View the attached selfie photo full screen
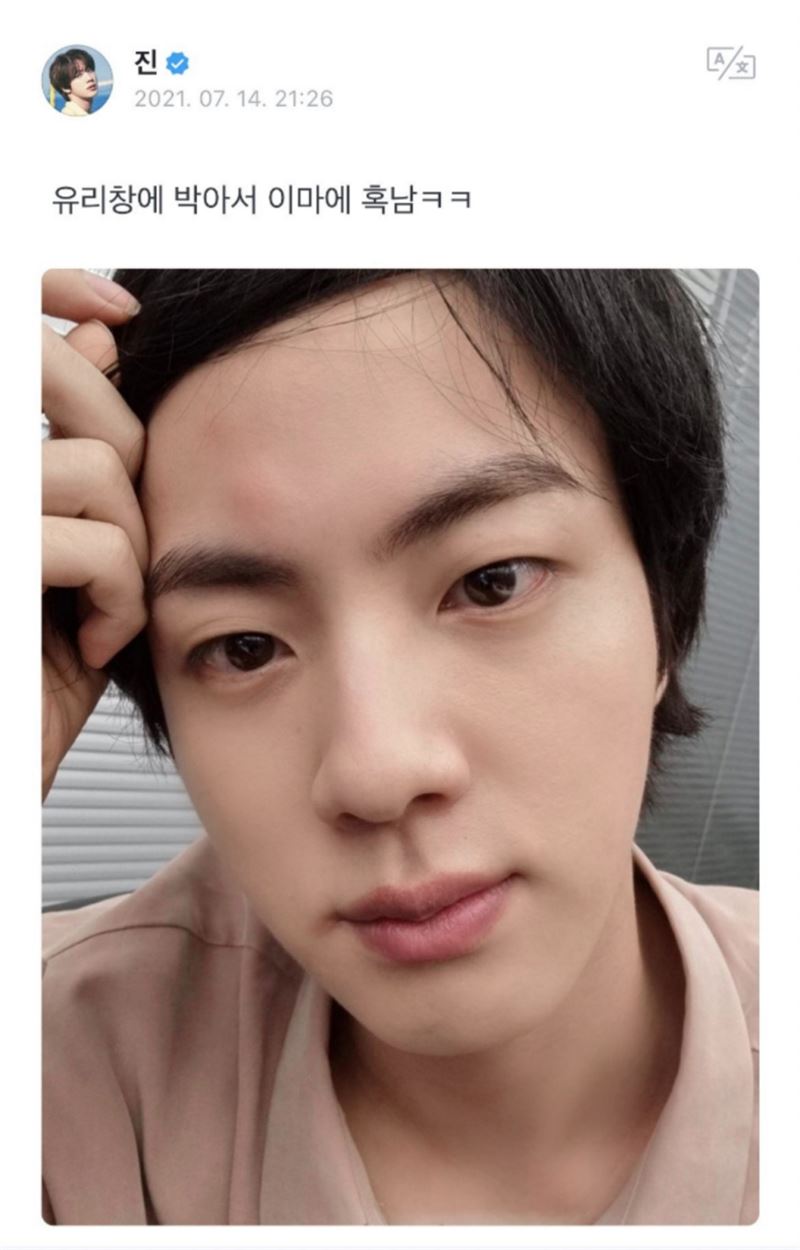Image resolution: width=800 pixels, height=1250 pixels. tap(400, 745)
